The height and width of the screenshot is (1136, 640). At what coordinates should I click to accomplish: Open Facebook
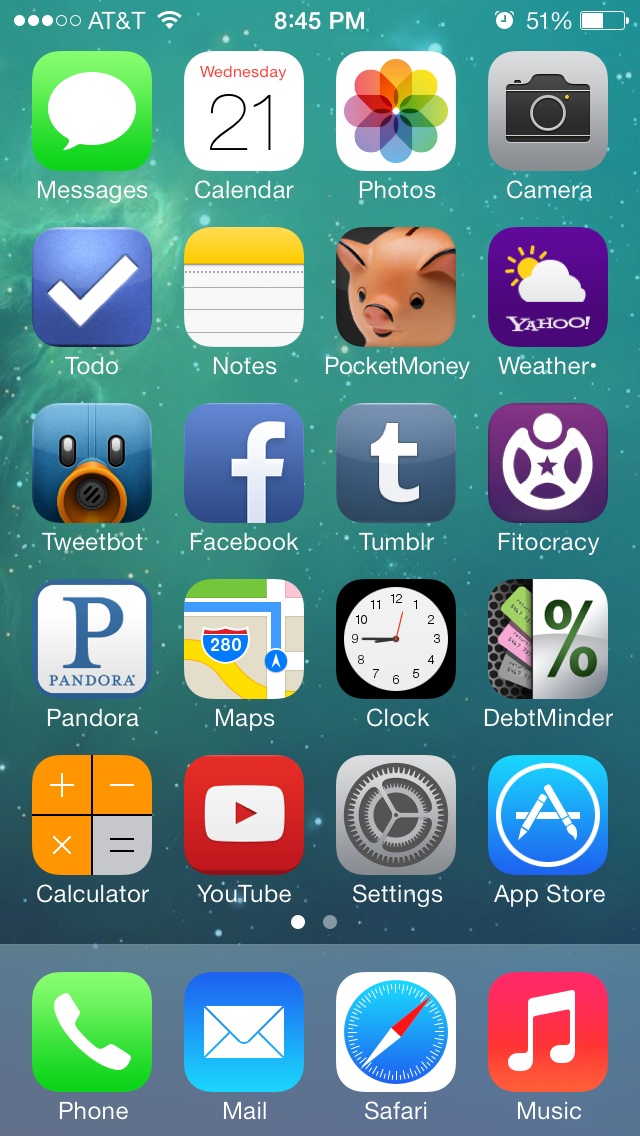point(244,463)
